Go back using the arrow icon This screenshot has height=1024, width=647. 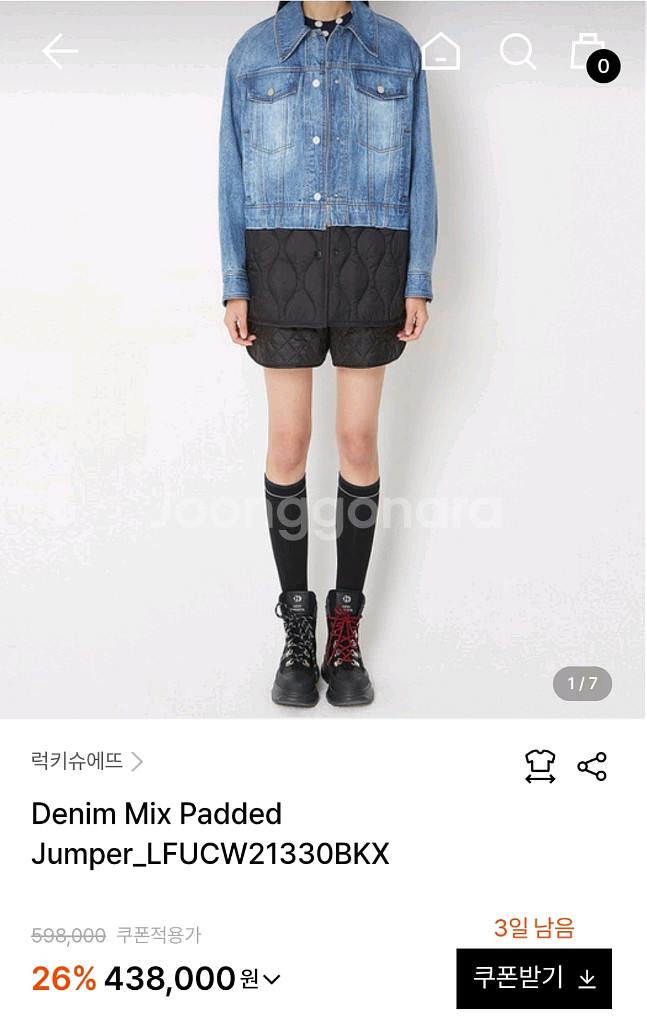60,51
